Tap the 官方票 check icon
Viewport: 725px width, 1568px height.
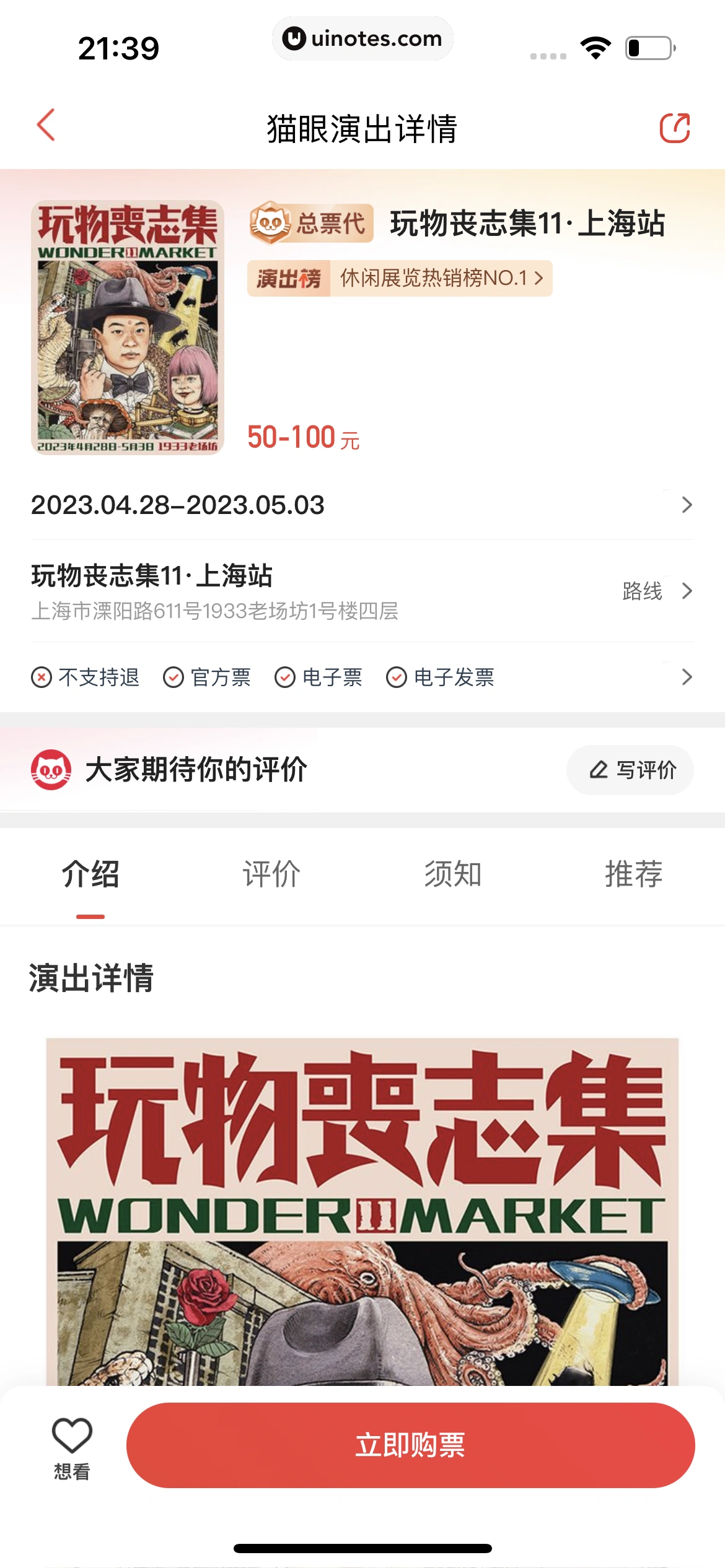pyautogui.click(x=174, y=677)
